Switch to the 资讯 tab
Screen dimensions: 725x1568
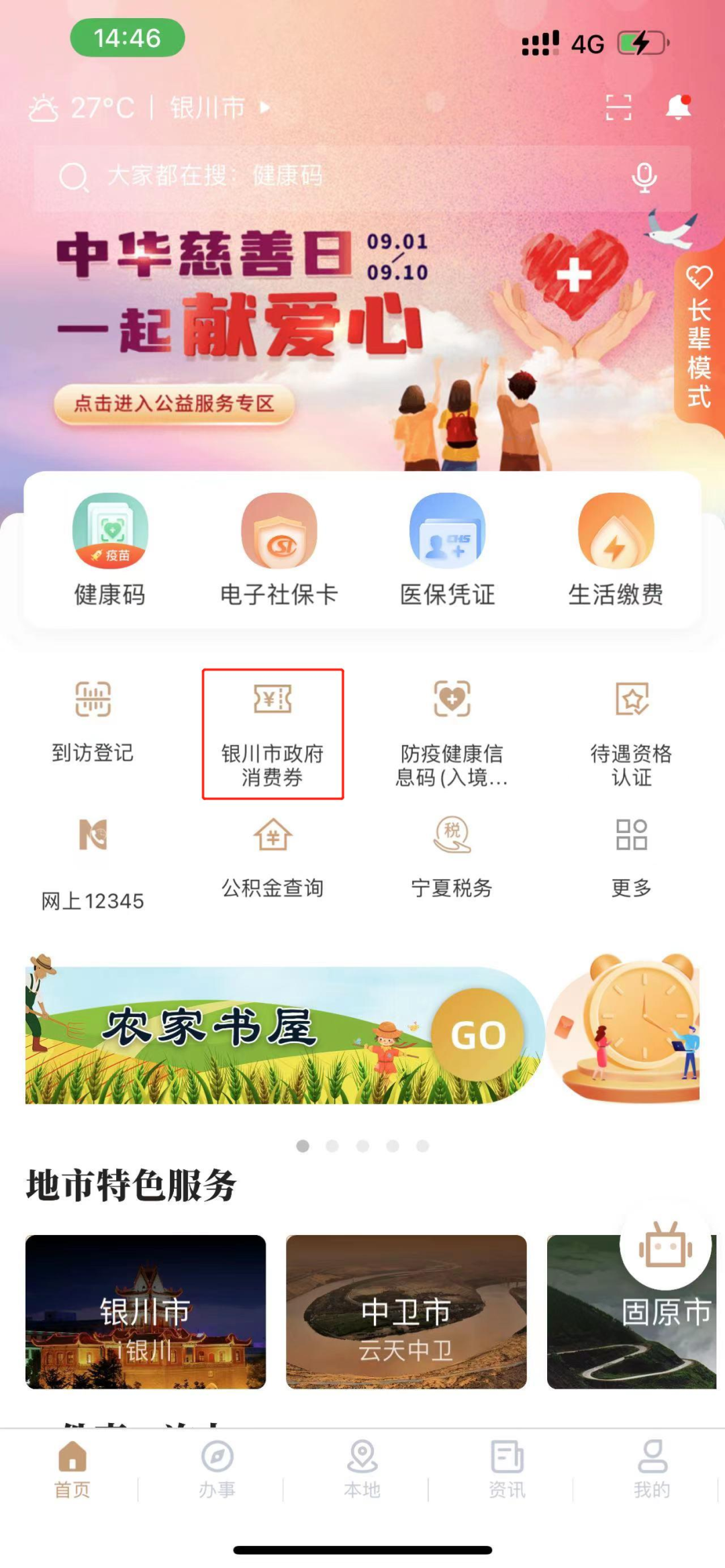(x=507, y=1469)
